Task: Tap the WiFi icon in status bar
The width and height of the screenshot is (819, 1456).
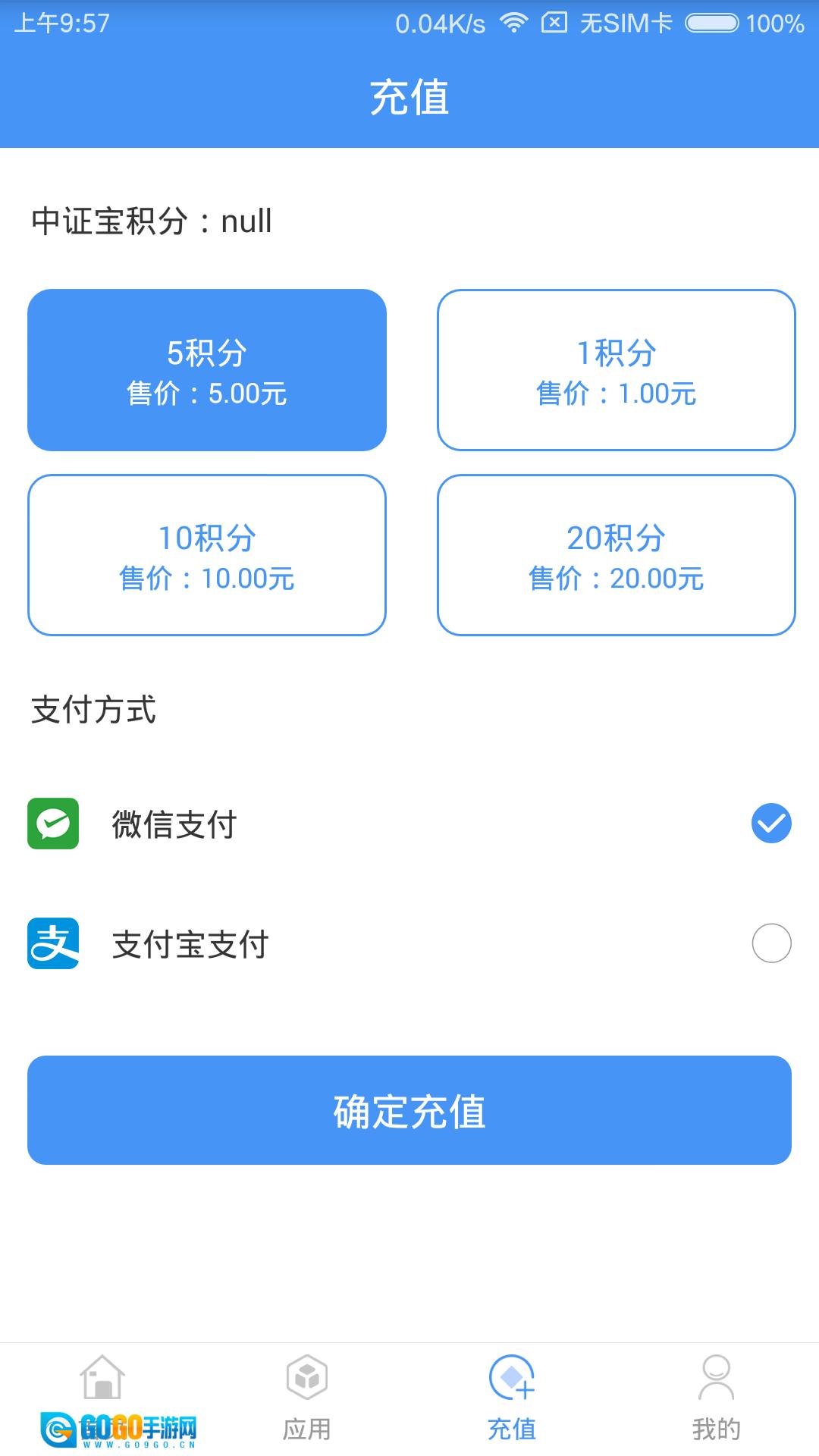Action: (515, 23)
